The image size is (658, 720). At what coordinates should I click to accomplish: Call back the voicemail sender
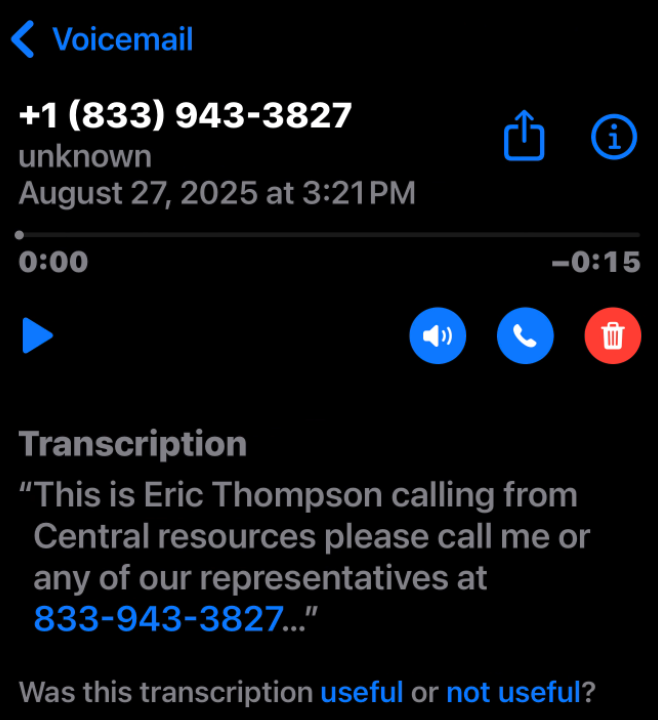(x=525, y=336)
